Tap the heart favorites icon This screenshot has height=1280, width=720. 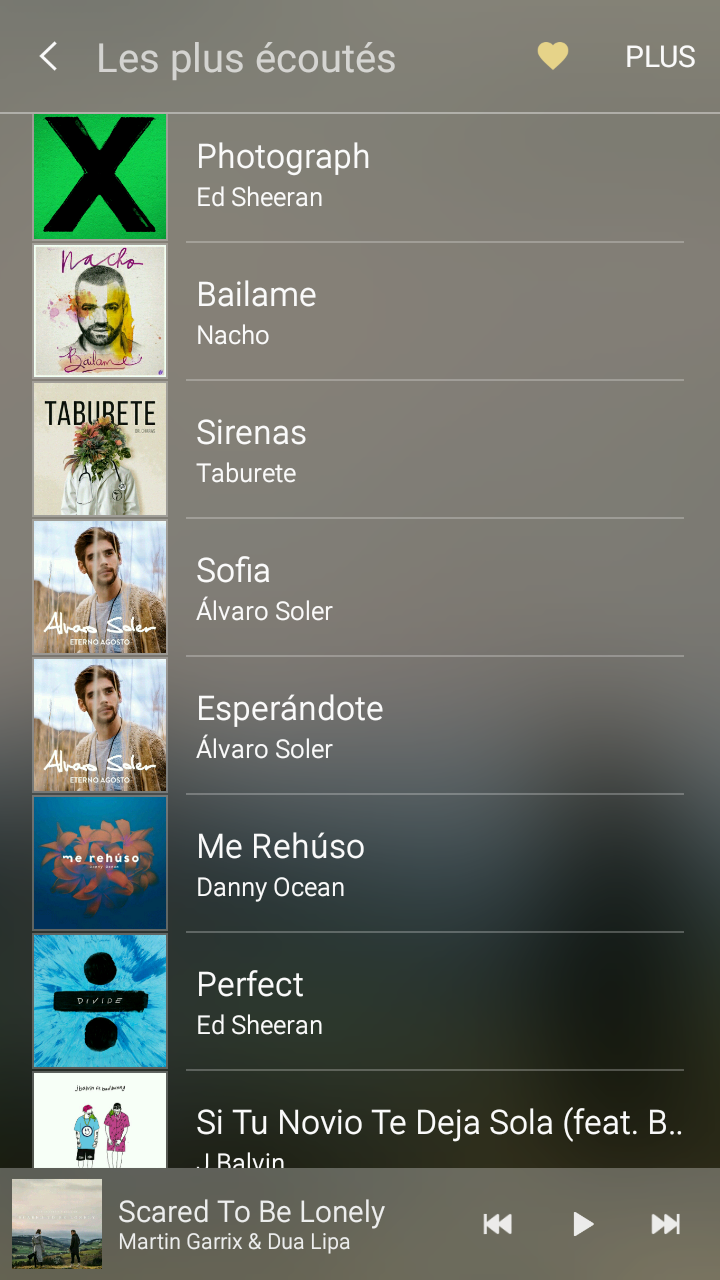pyautogui.click(x=552, y=57)
